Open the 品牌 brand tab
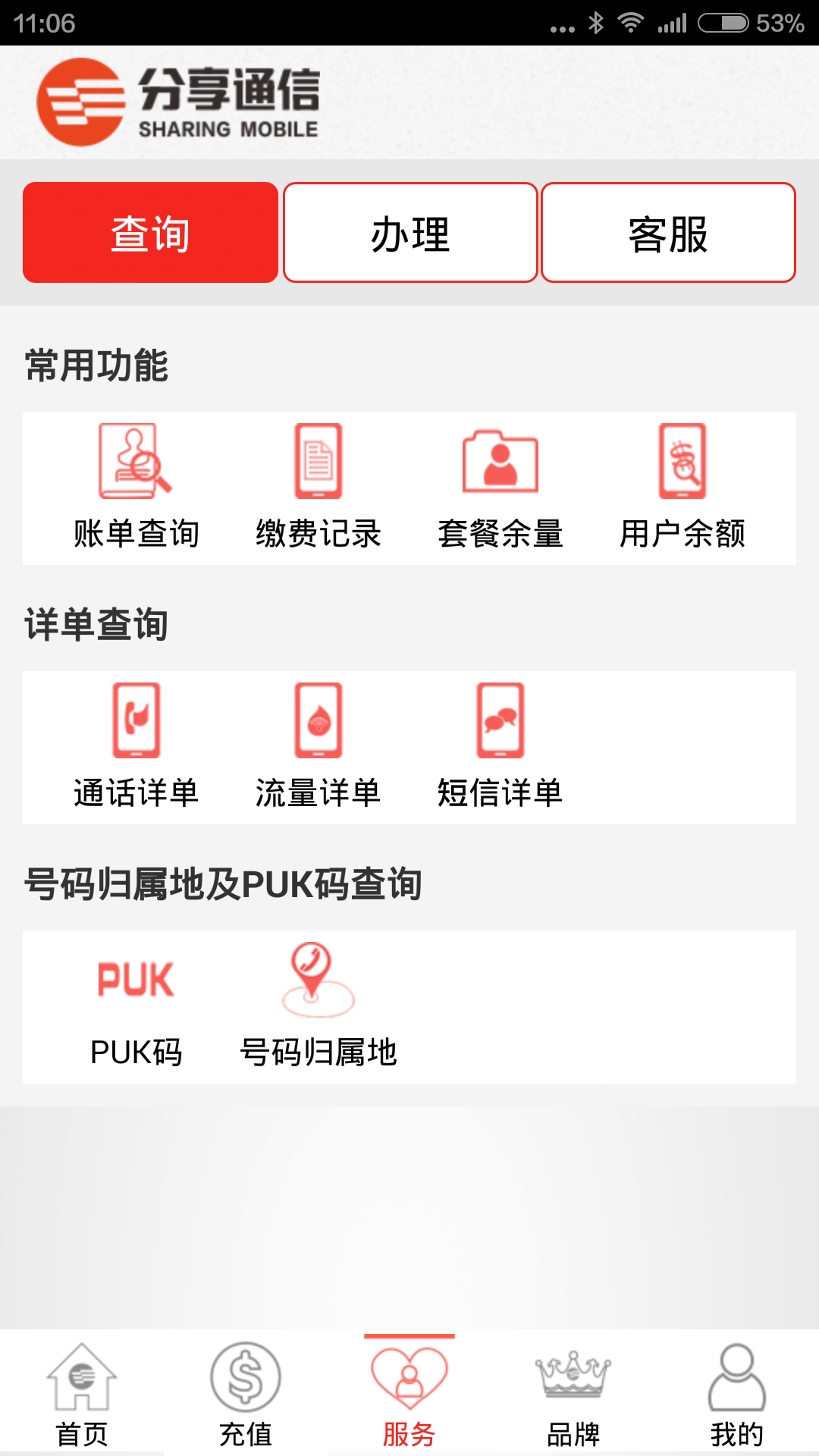Image resolution: width=819 pixels, height=1456 pixels. pyautogui.click(x=573, y=1395)
